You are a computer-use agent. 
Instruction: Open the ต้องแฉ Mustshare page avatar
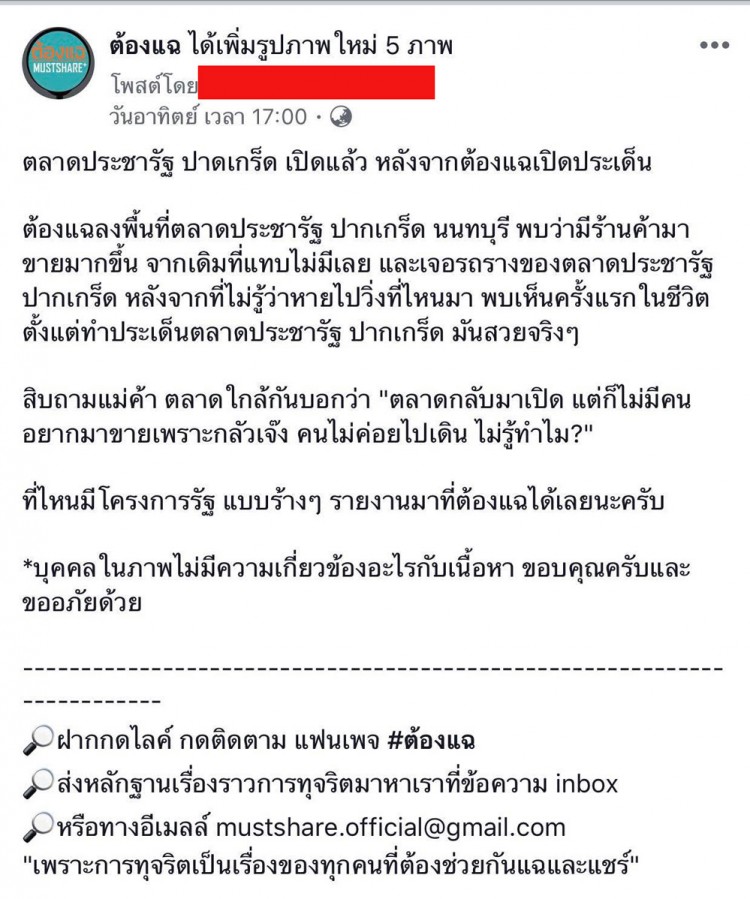58,62
